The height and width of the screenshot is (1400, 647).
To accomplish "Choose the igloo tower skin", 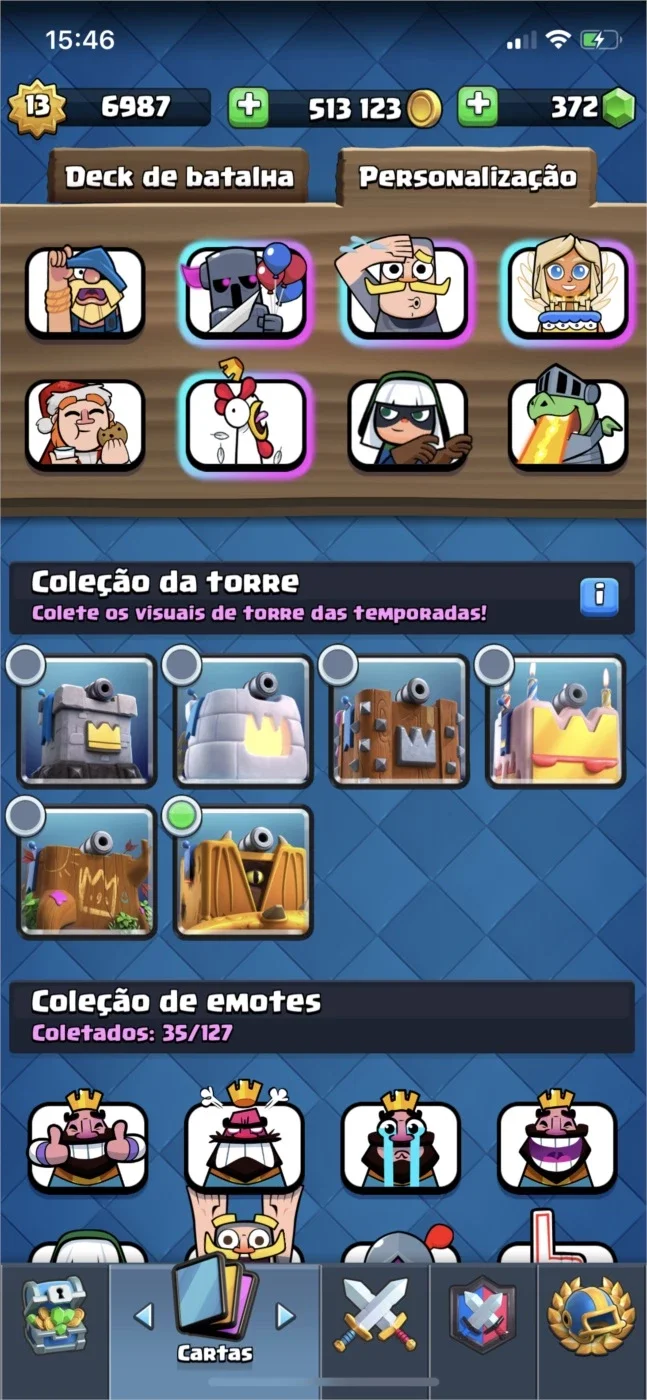I will click(243, 720).
